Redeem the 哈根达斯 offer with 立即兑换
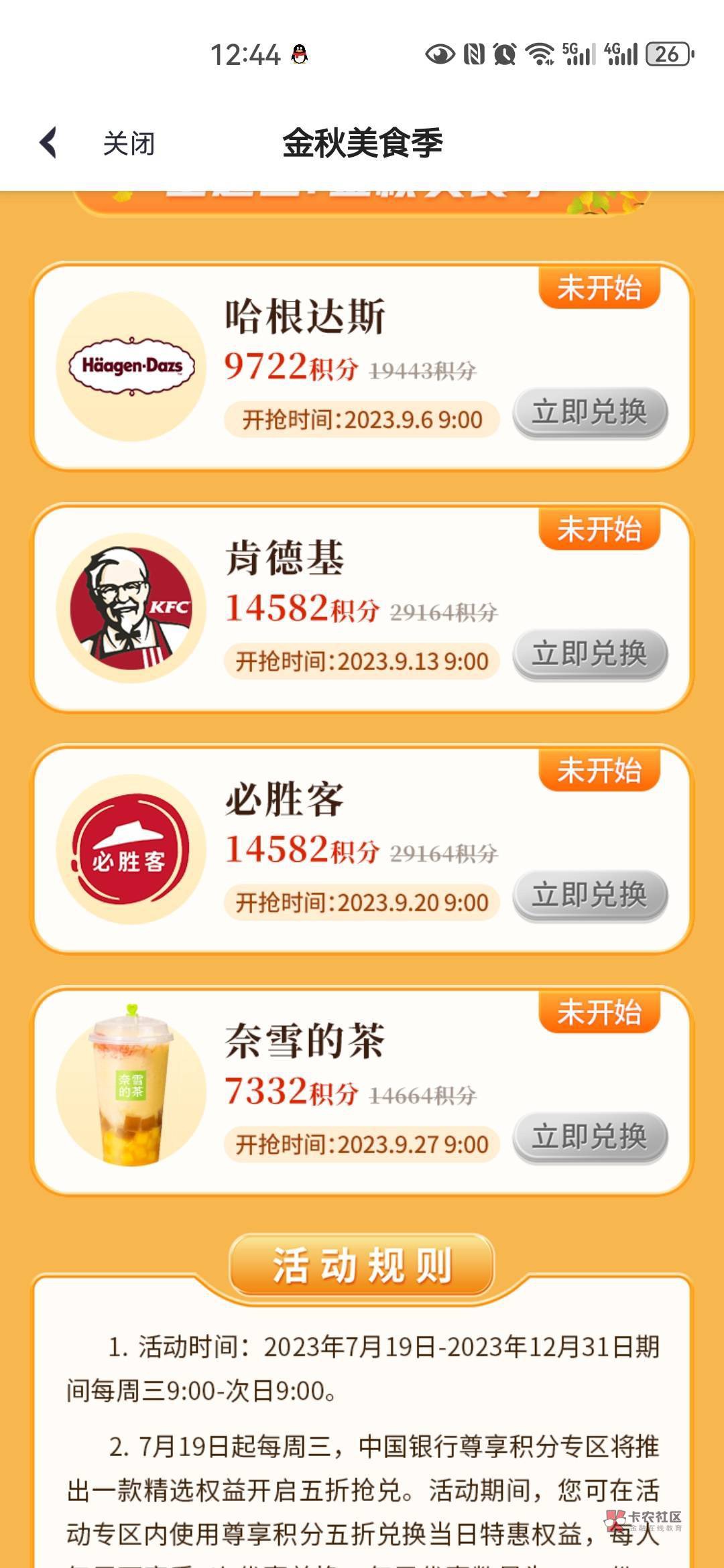The height and width of the screenshot is (1568, 724). pyautogui.click(x=590, y=412)
